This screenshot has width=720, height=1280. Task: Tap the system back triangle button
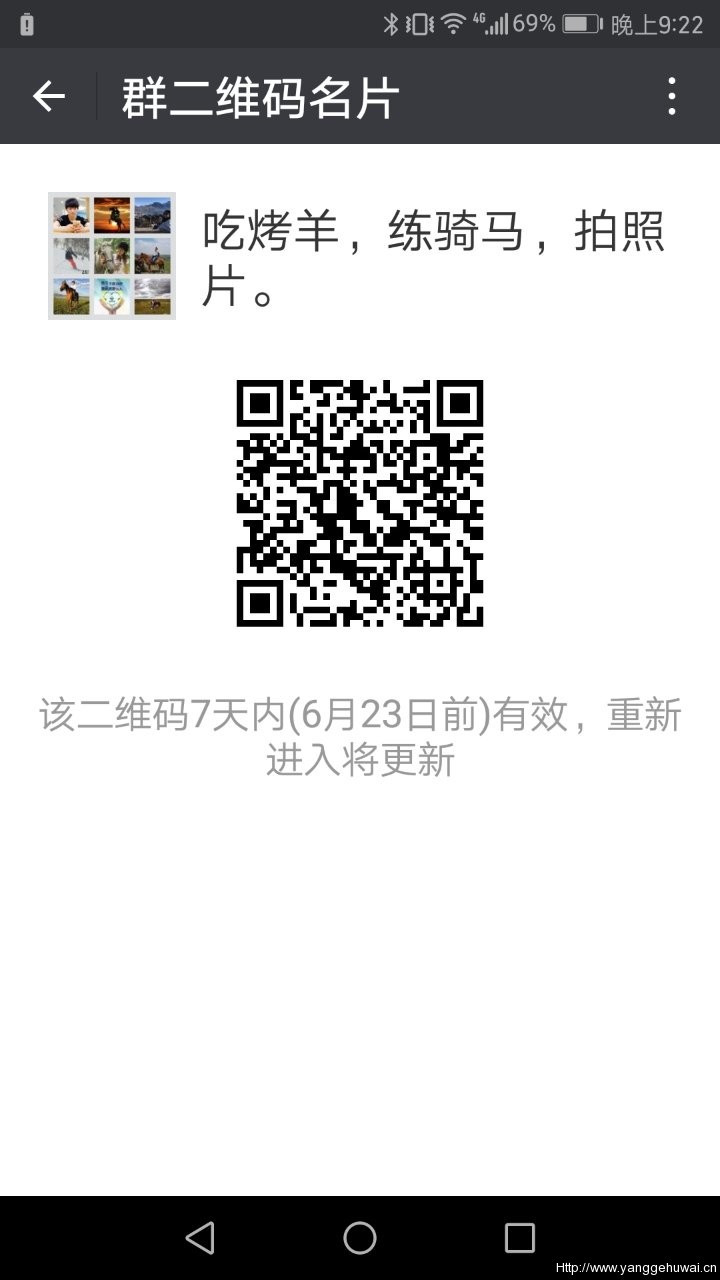[x=200, y=1237]
